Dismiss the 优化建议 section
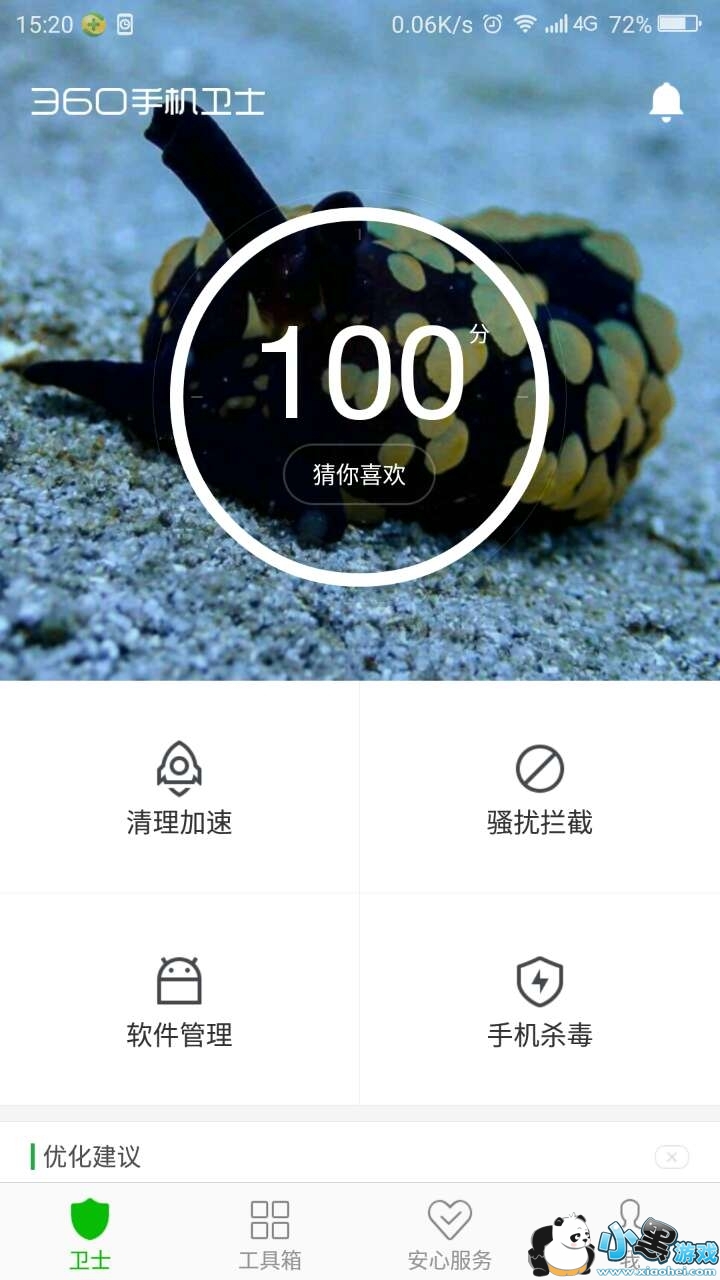720x1280 pixels. pos(671,1157)
